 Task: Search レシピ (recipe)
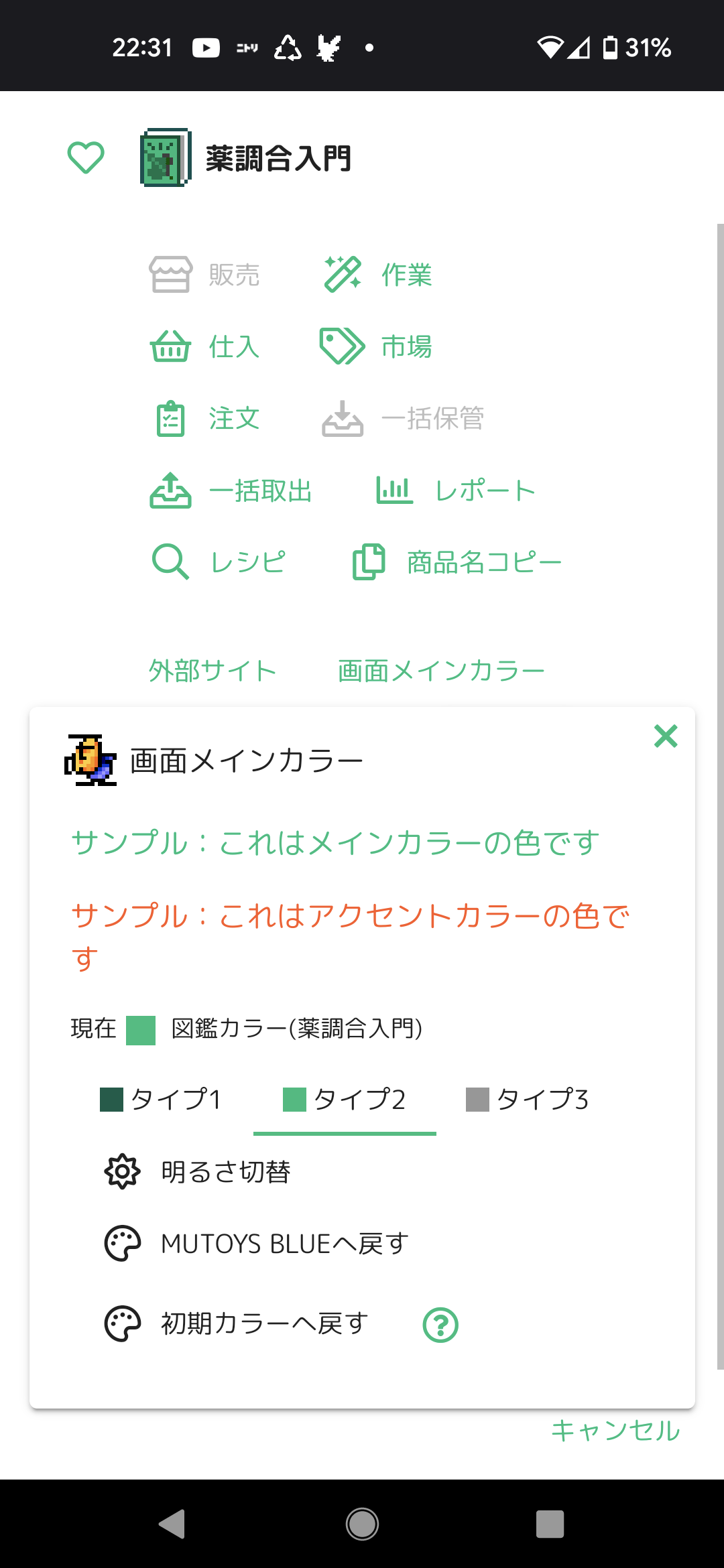[x=219, y=562]
